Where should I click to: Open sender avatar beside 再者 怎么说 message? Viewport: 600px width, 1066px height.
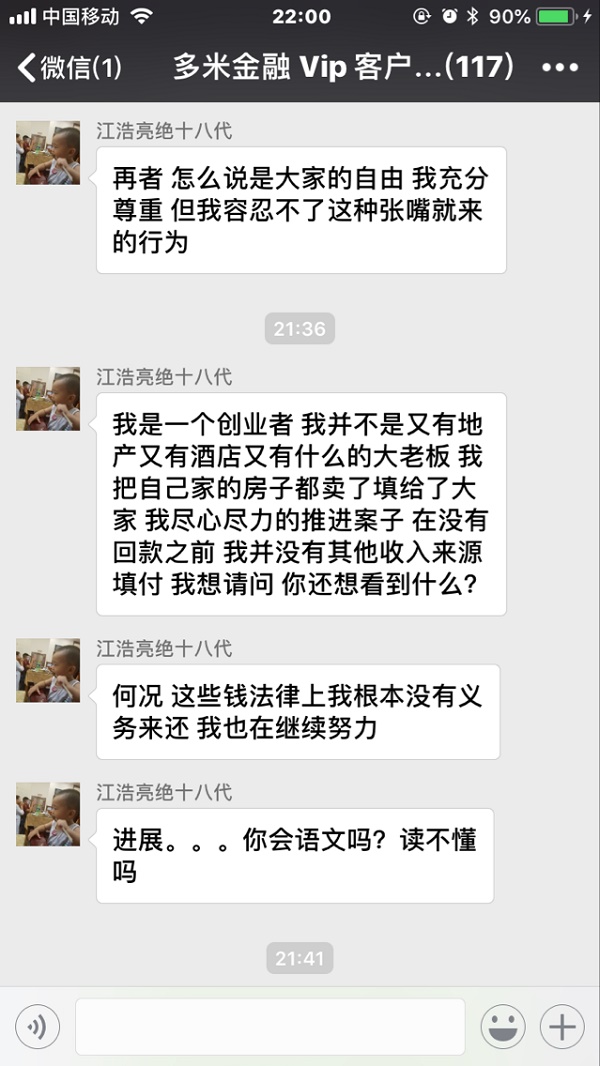pyautogui.click(x=47, y=152)
